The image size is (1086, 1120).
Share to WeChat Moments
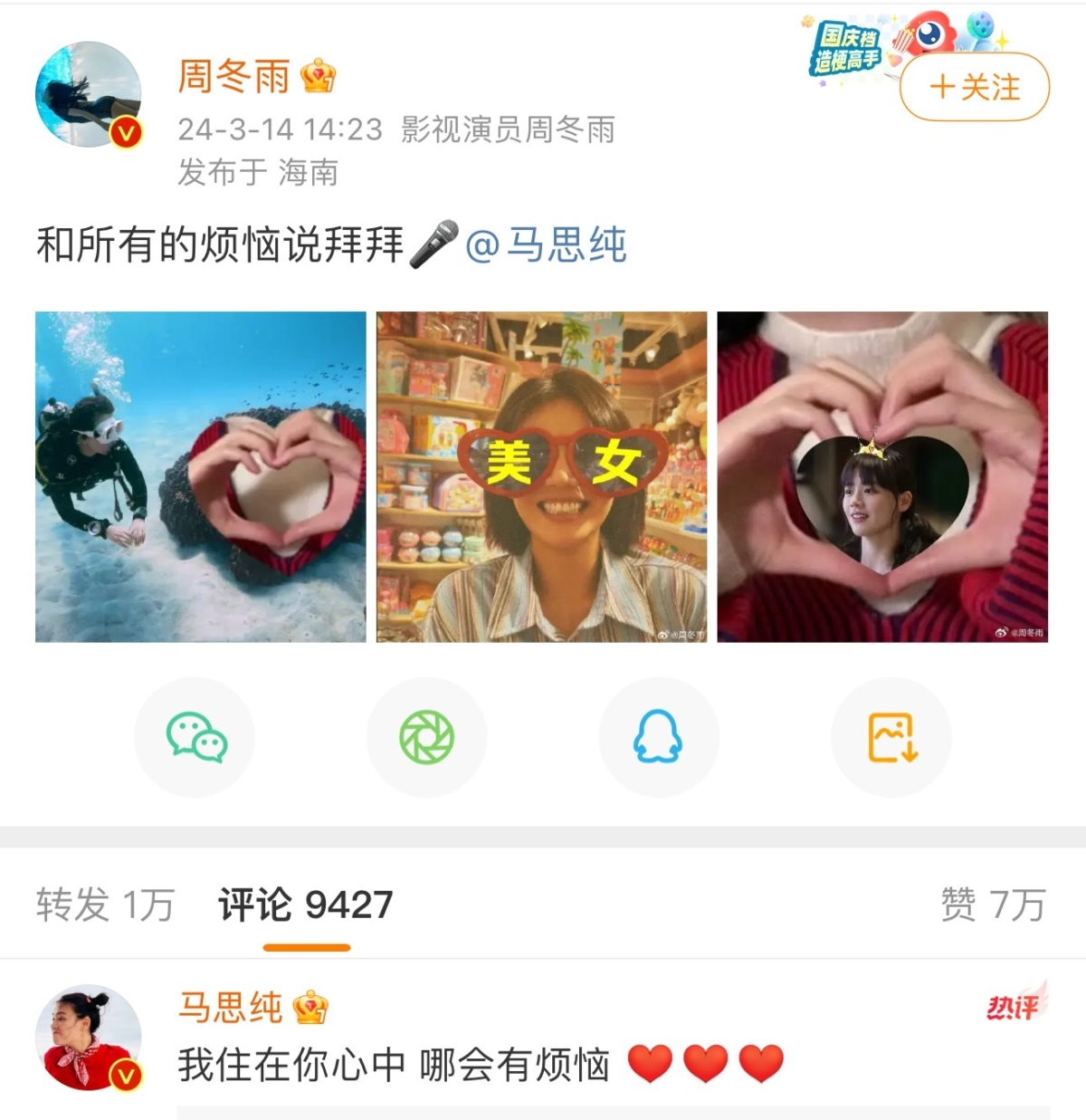tap(426, 737)
